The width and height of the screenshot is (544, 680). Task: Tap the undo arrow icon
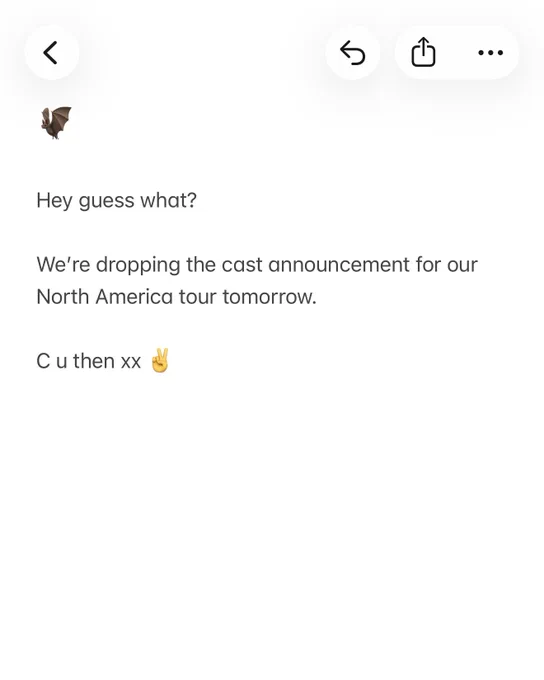click(353, 53)
